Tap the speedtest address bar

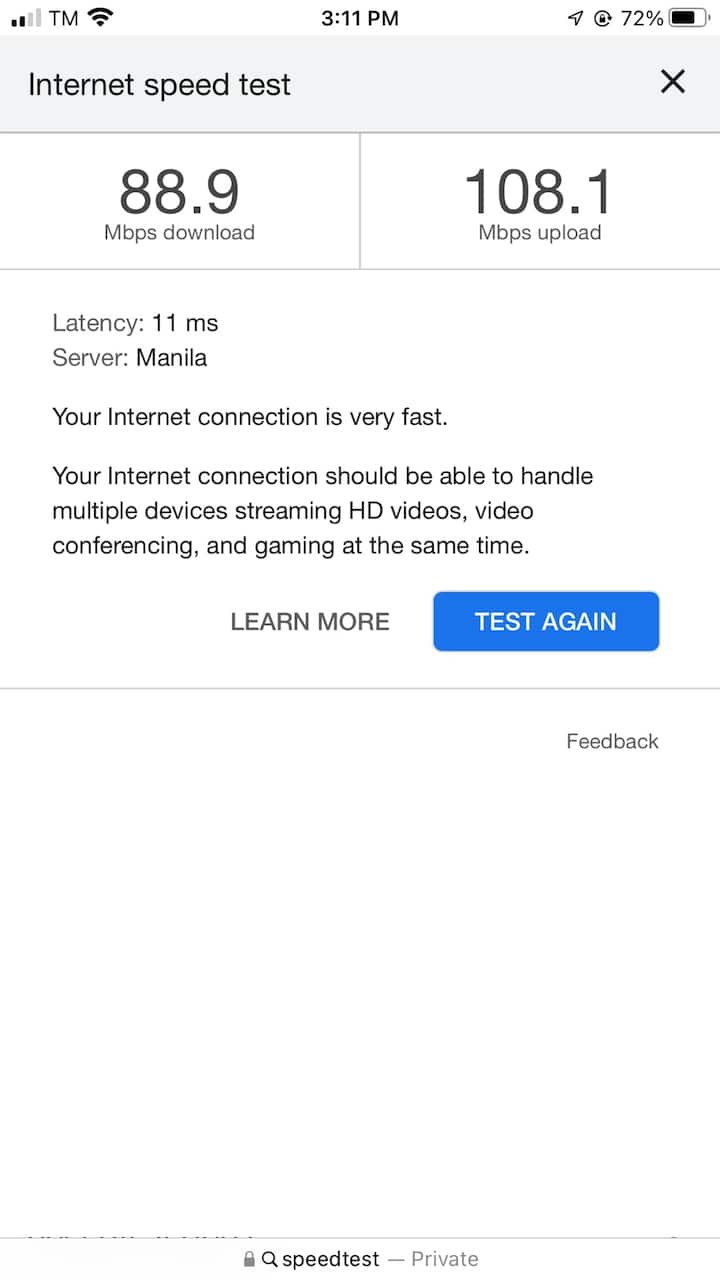point(360,1259)
